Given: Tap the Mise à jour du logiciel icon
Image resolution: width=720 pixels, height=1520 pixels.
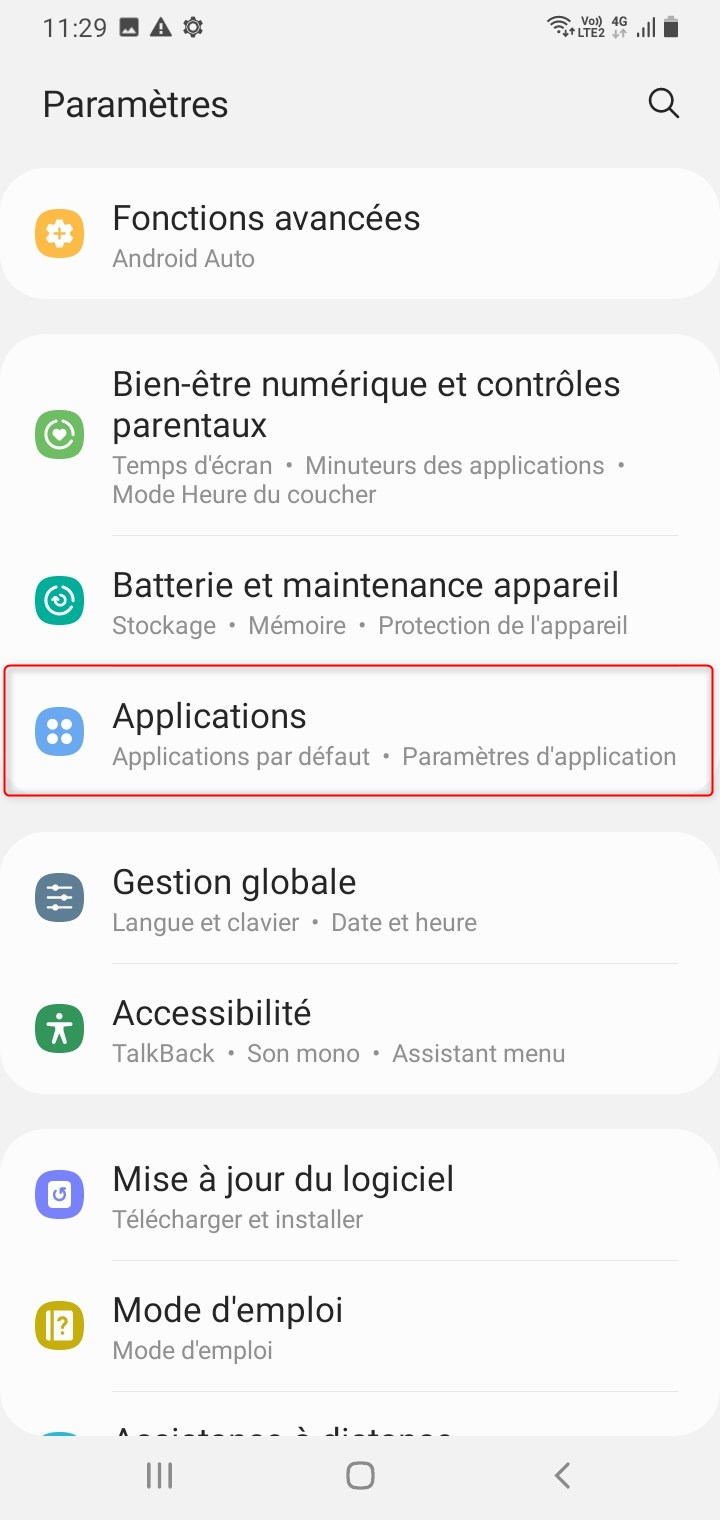Looking at the screenshot, I should click(x=59, y=1193).
